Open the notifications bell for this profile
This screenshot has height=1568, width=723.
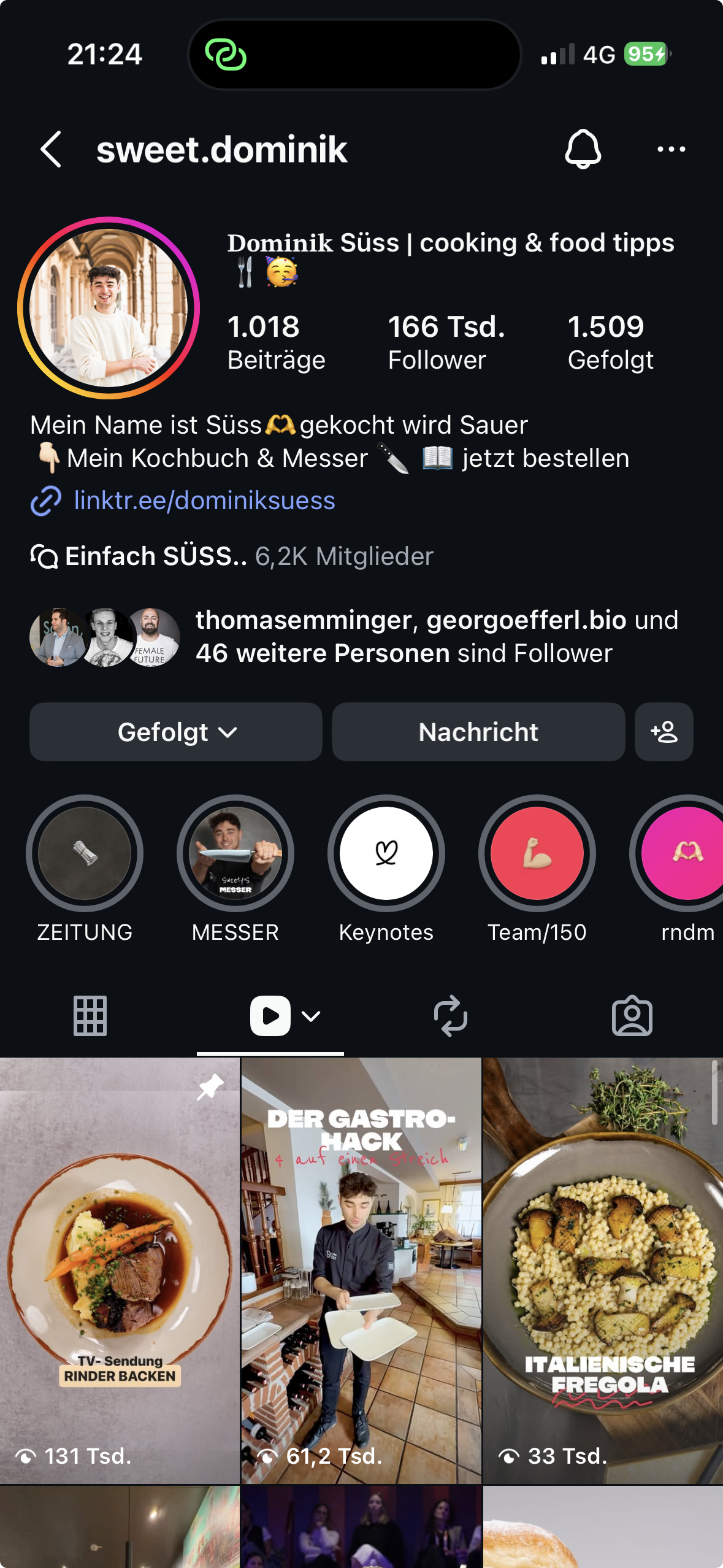coord(583,149)
